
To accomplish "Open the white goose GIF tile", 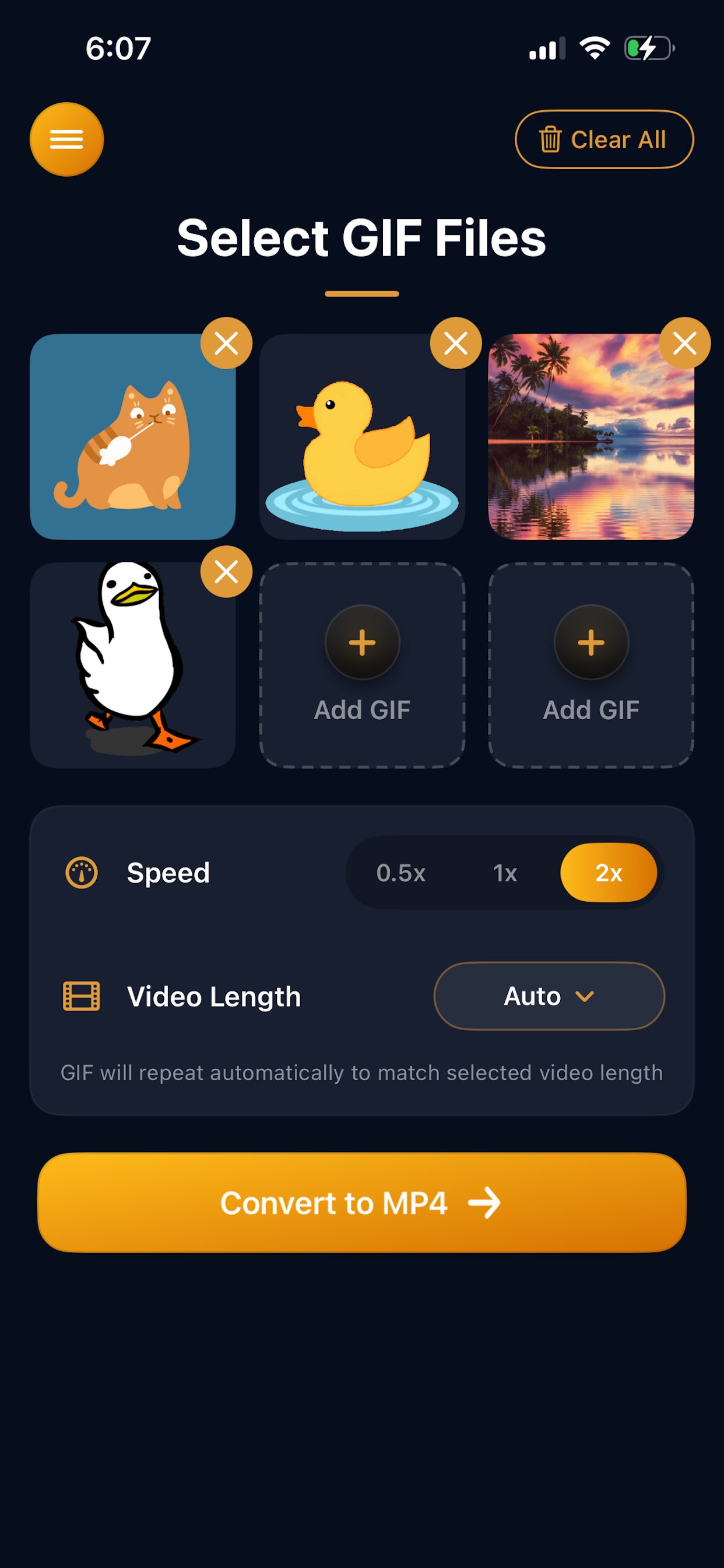I will point(133,666).
